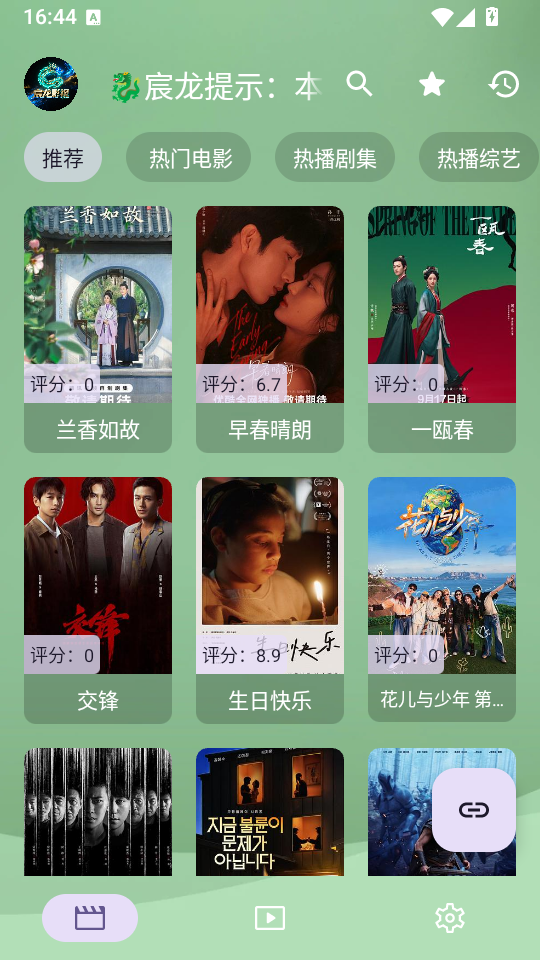Switch to the 热门电影 chip

coord(189,157)
